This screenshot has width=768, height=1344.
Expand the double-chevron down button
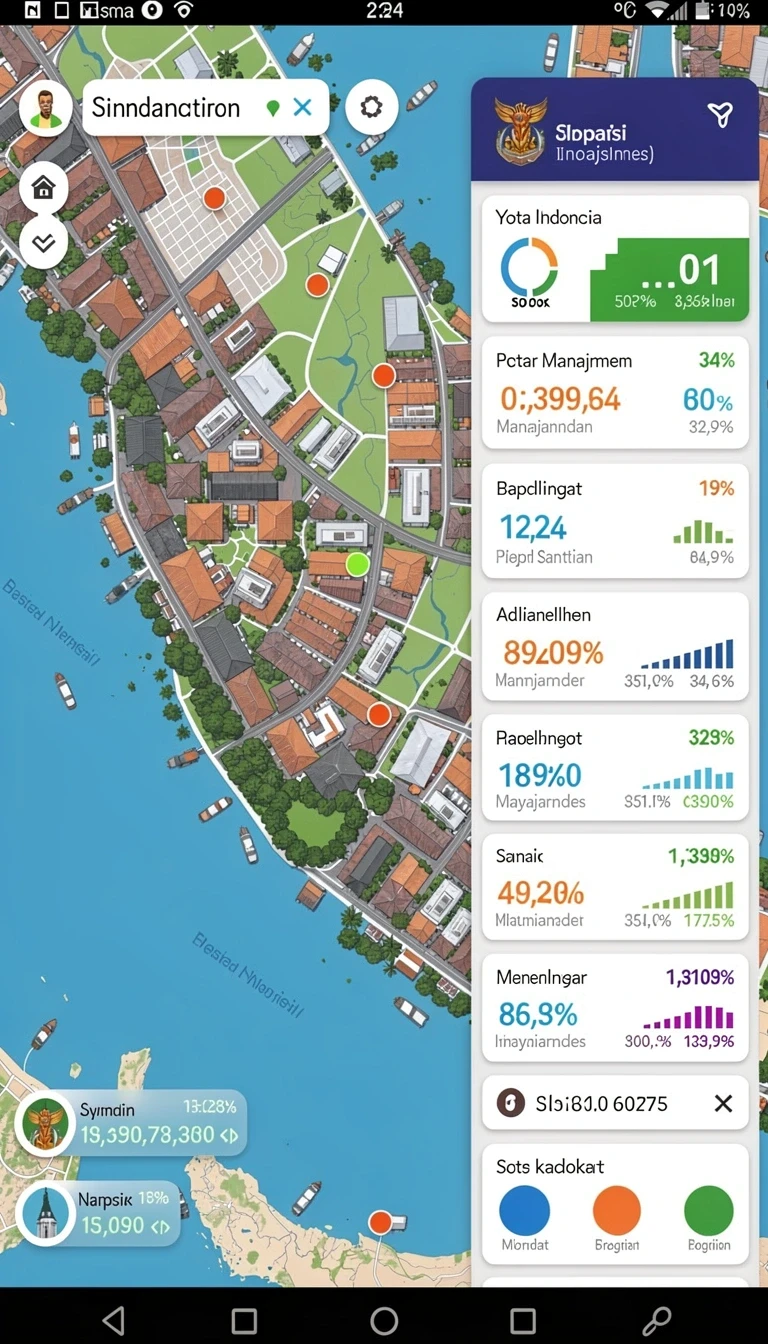pos(44,243)
